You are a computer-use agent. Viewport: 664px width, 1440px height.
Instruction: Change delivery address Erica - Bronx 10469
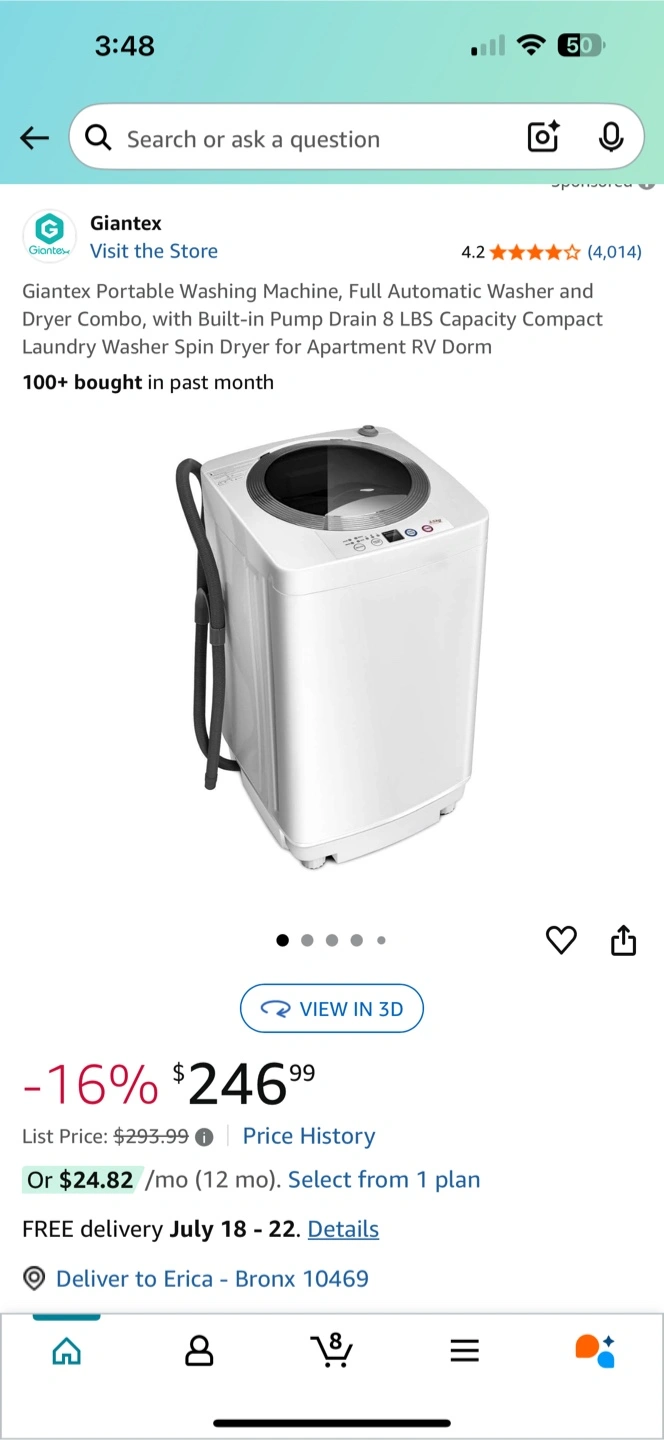212,1278
